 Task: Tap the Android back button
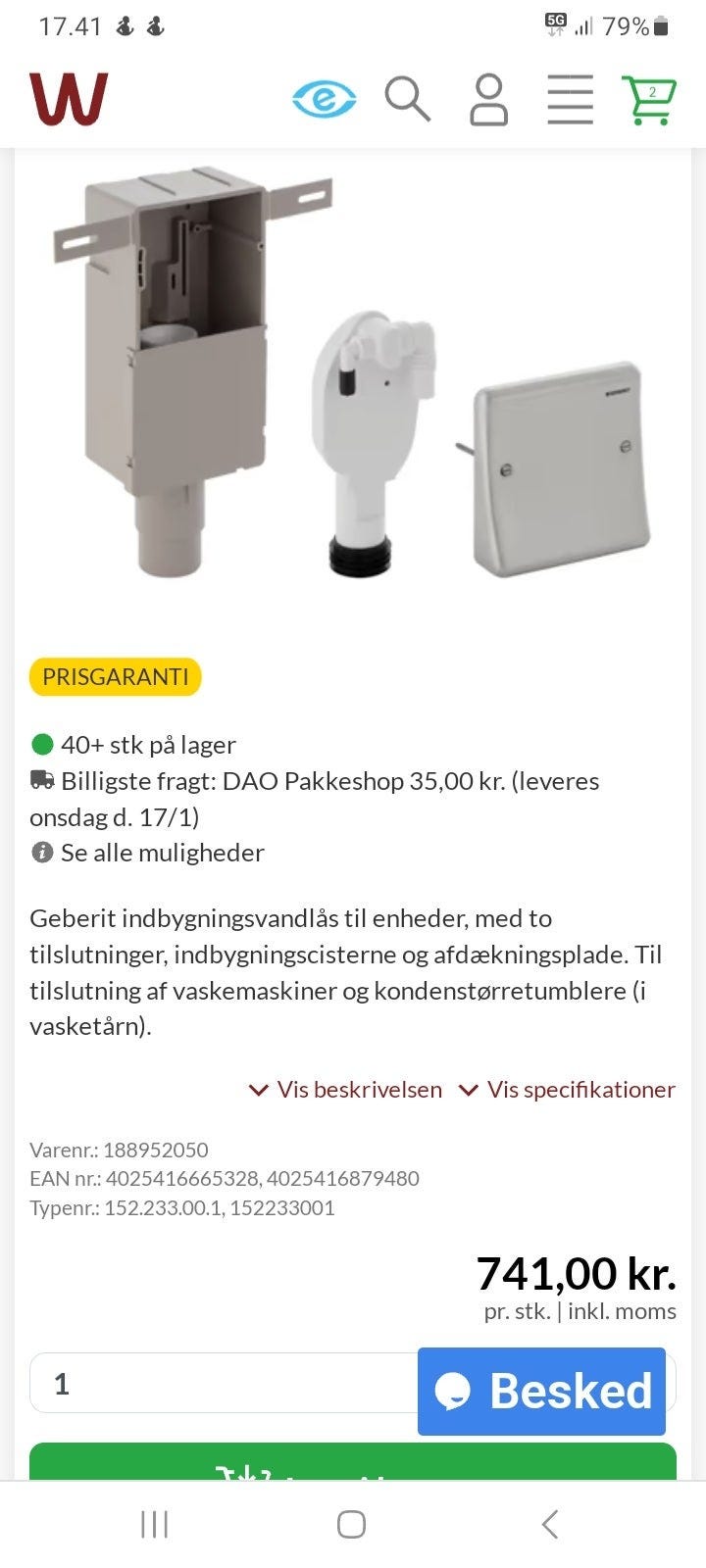[x=548, y=1525]
